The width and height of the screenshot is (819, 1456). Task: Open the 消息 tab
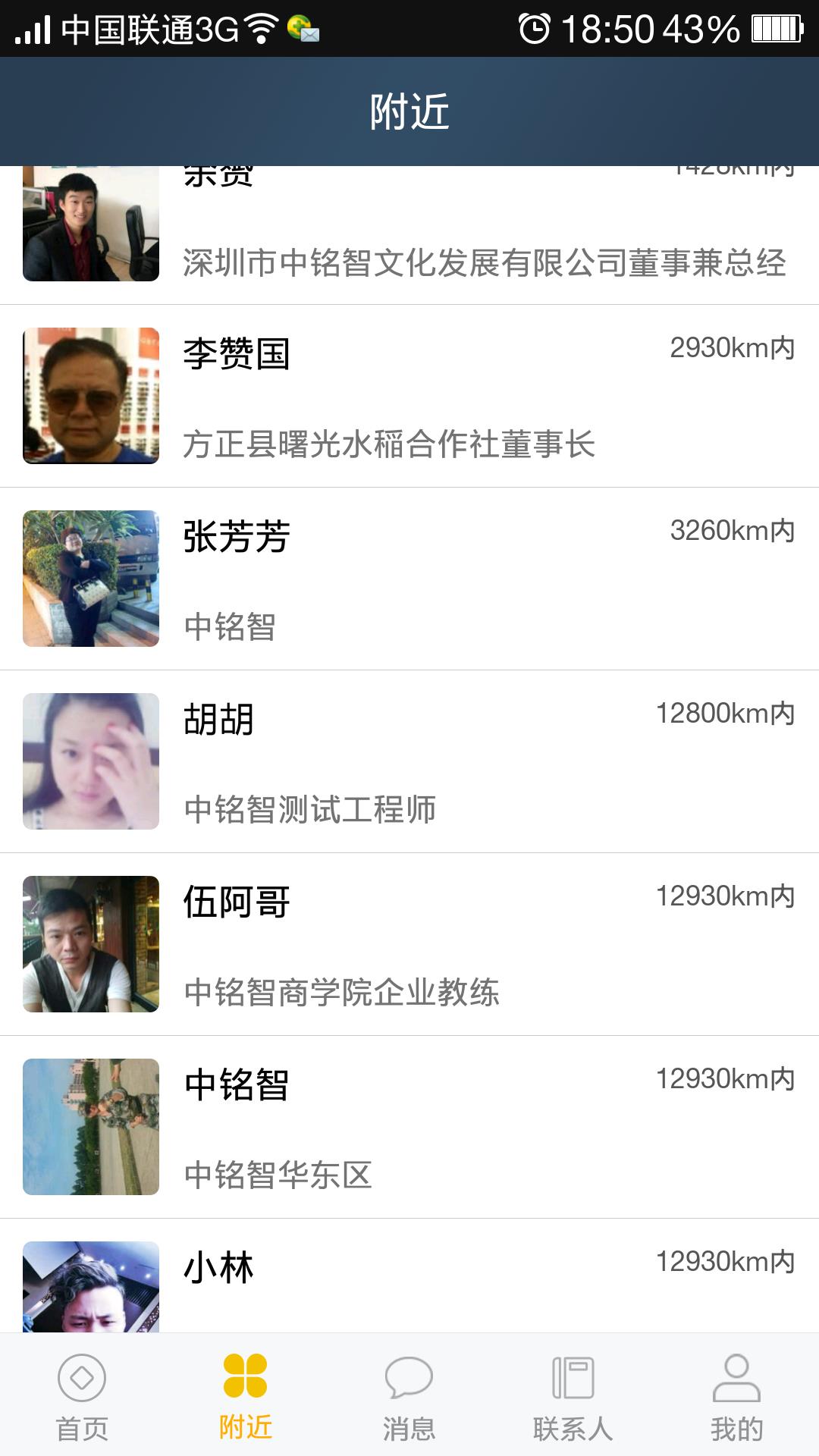pyautogui.click(x=409, y=1397)
